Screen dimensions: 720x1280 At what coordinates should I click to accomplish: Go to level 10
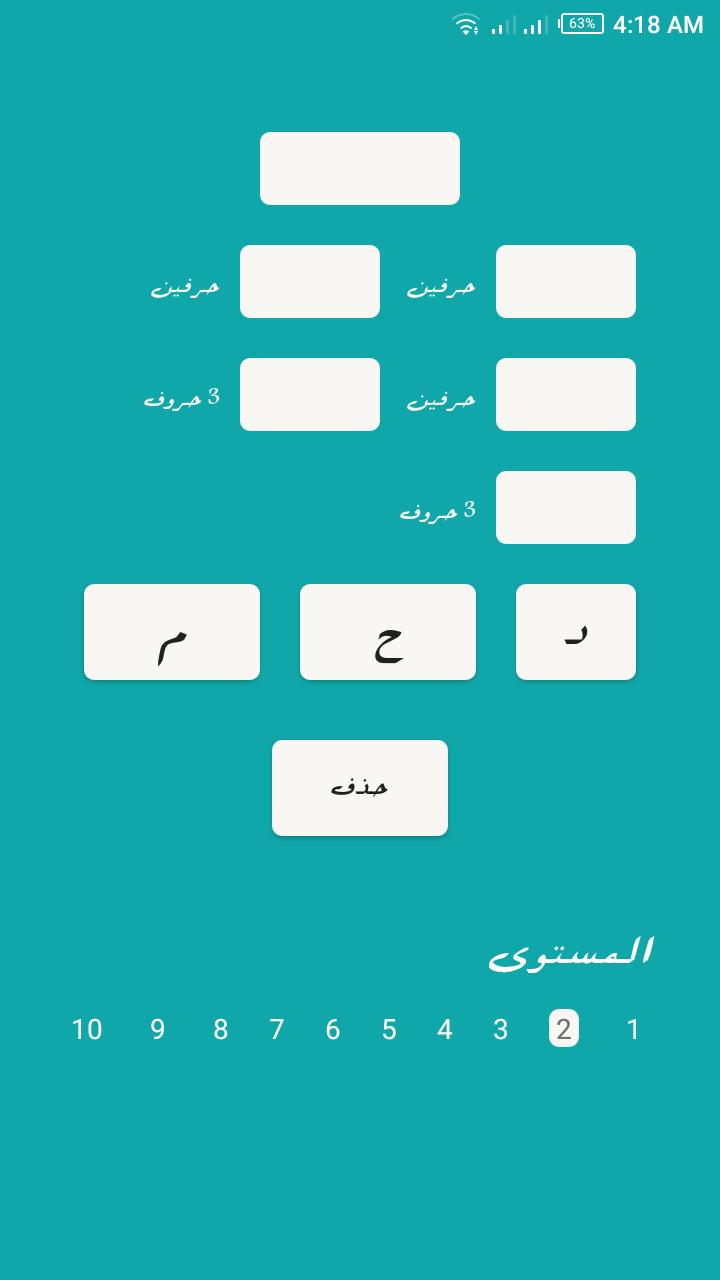pos(87,1029)
